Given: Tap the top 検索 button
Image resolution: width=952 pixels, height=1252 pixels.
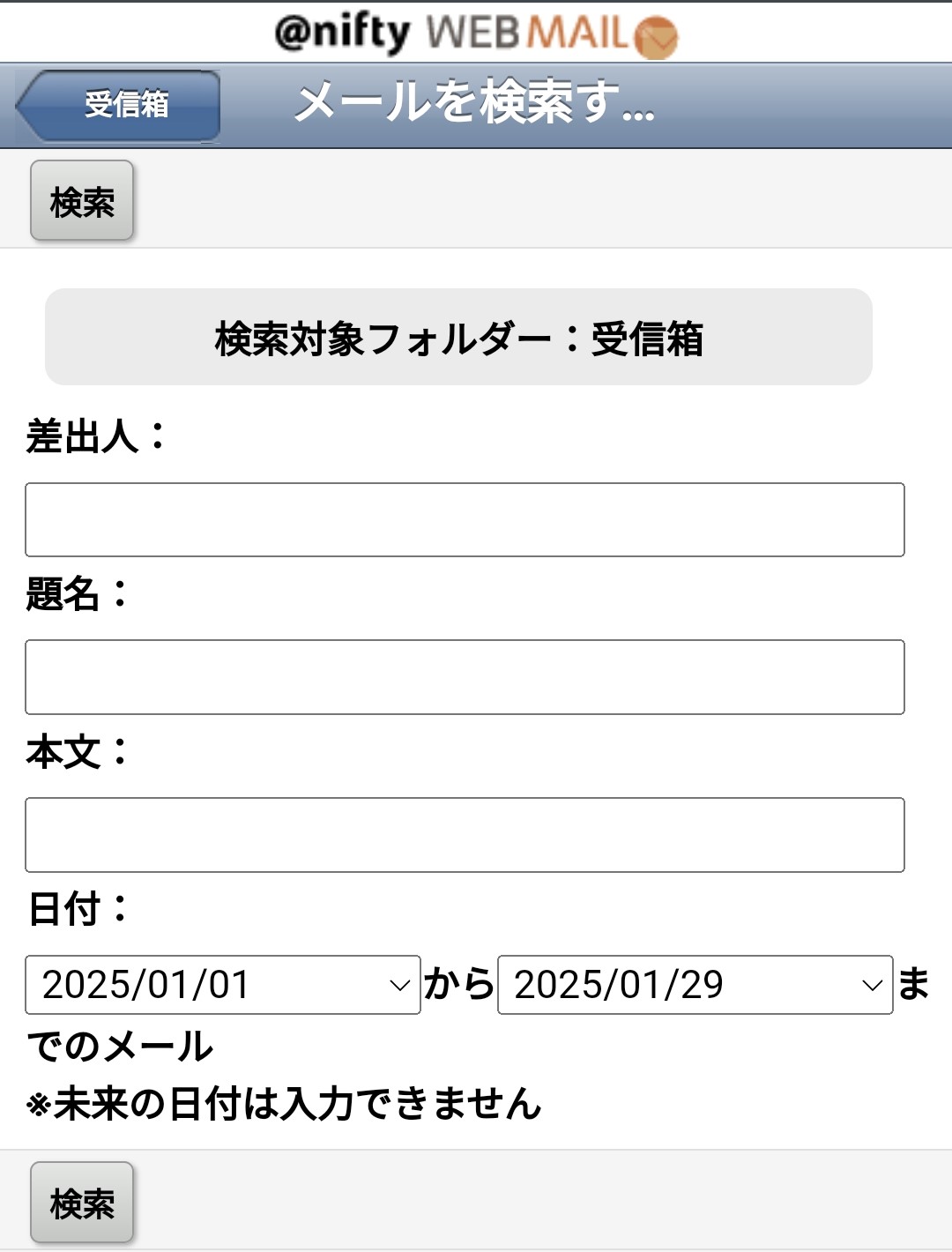Looking at the screenshot, I should [82, 201].
